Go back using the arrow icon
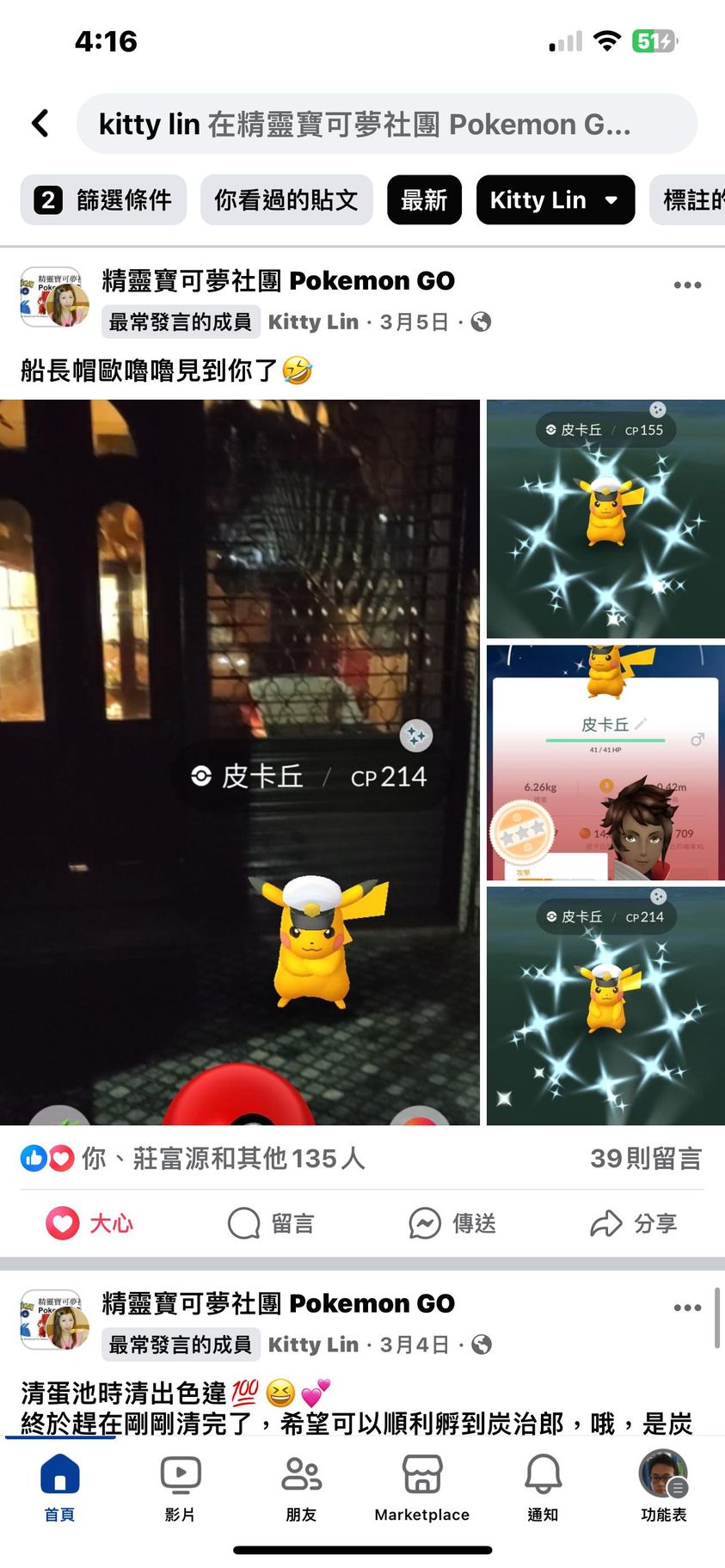725x1568 pixels. [x=40, y=124]
